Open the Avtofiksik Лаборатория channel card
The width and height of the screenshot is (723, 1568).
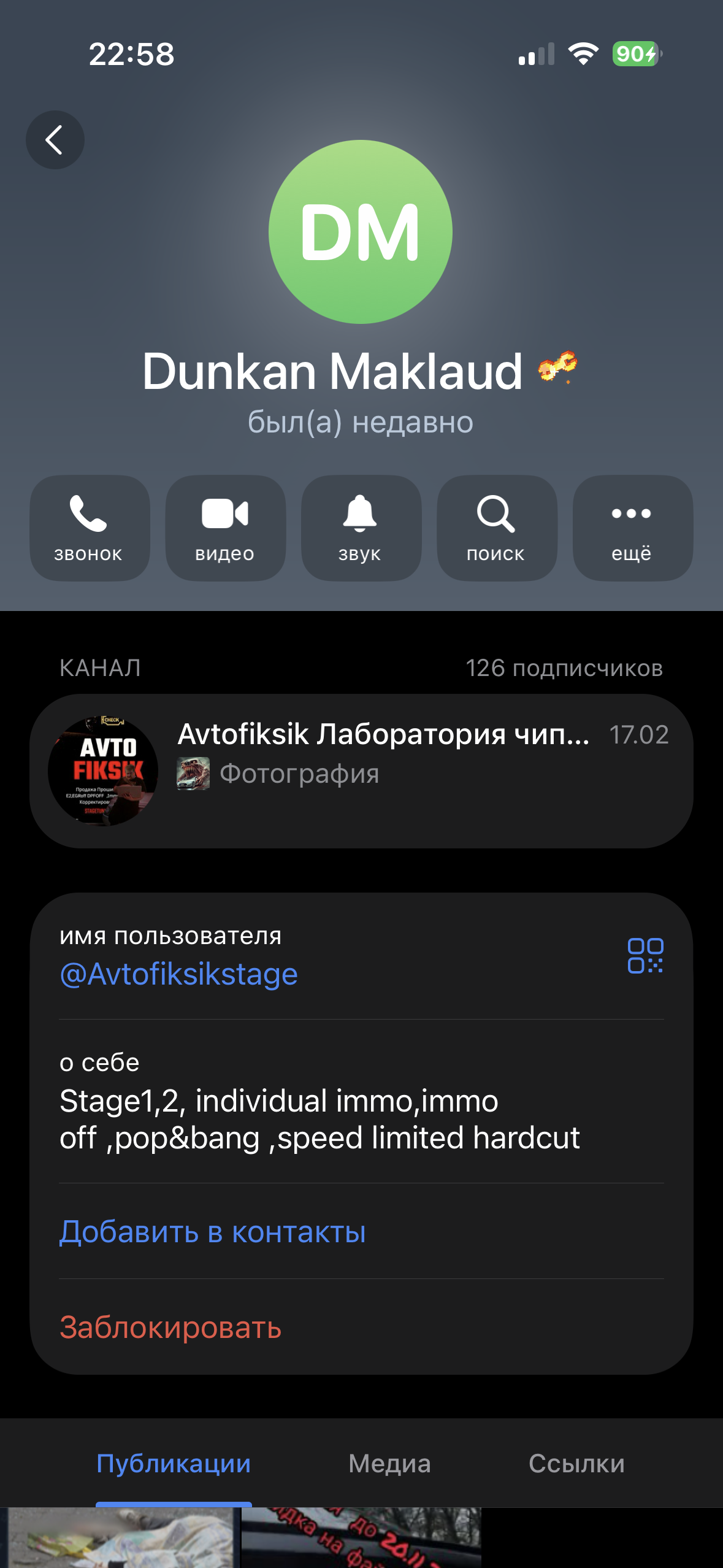tap(361, 771)
